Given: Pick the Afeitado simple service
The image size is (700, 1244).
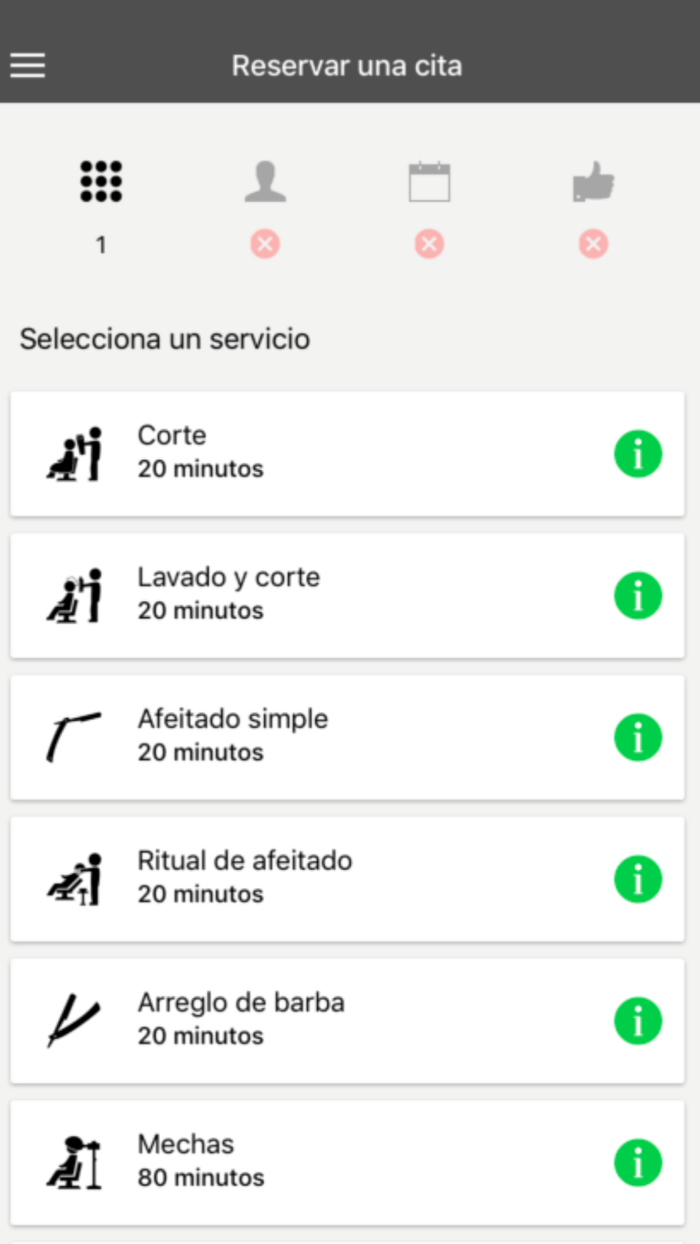Looking at the screenshot, I should (x=300, y=737).
